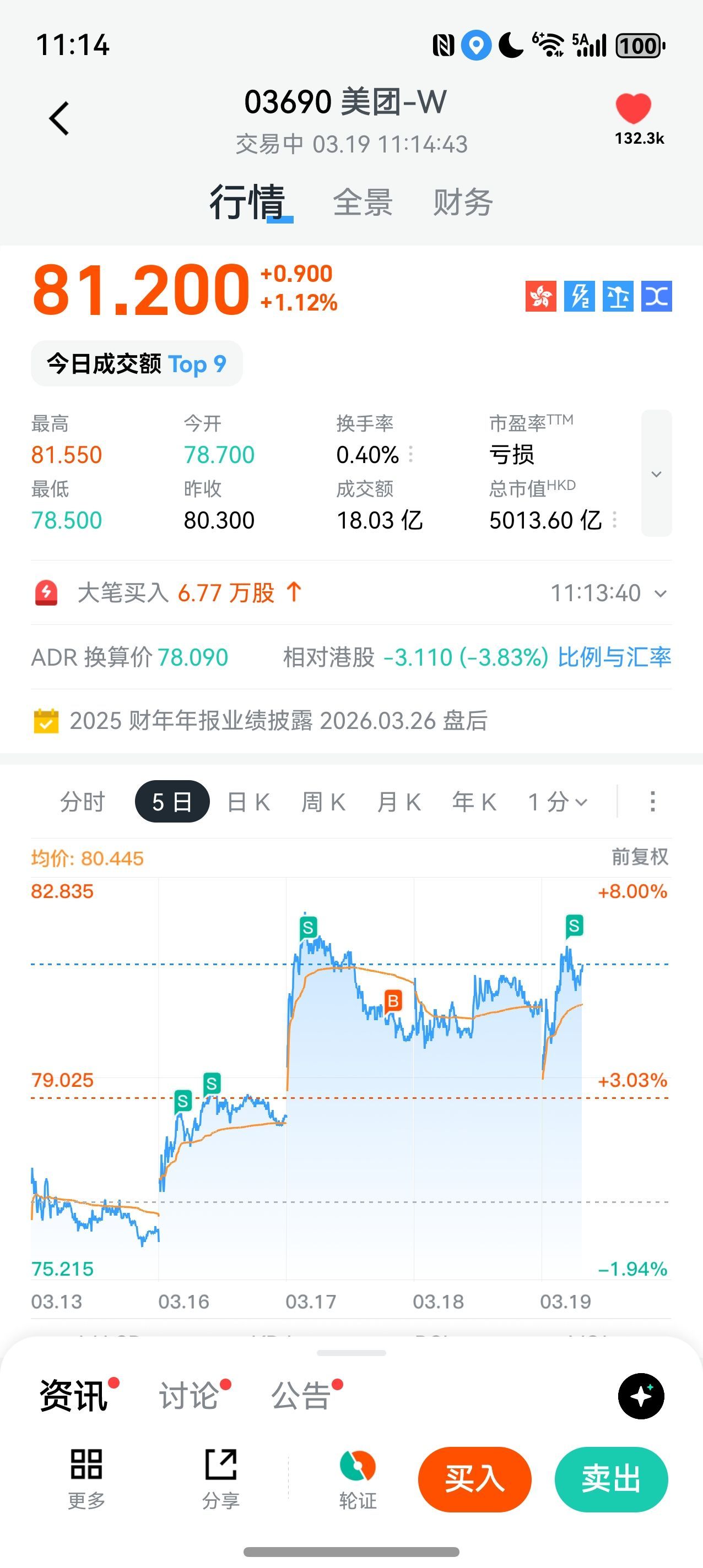Screen dimensions: 703x1568
Task: Expand the stock data details panel
Action: pyautogui.click(x=656, y=473)
